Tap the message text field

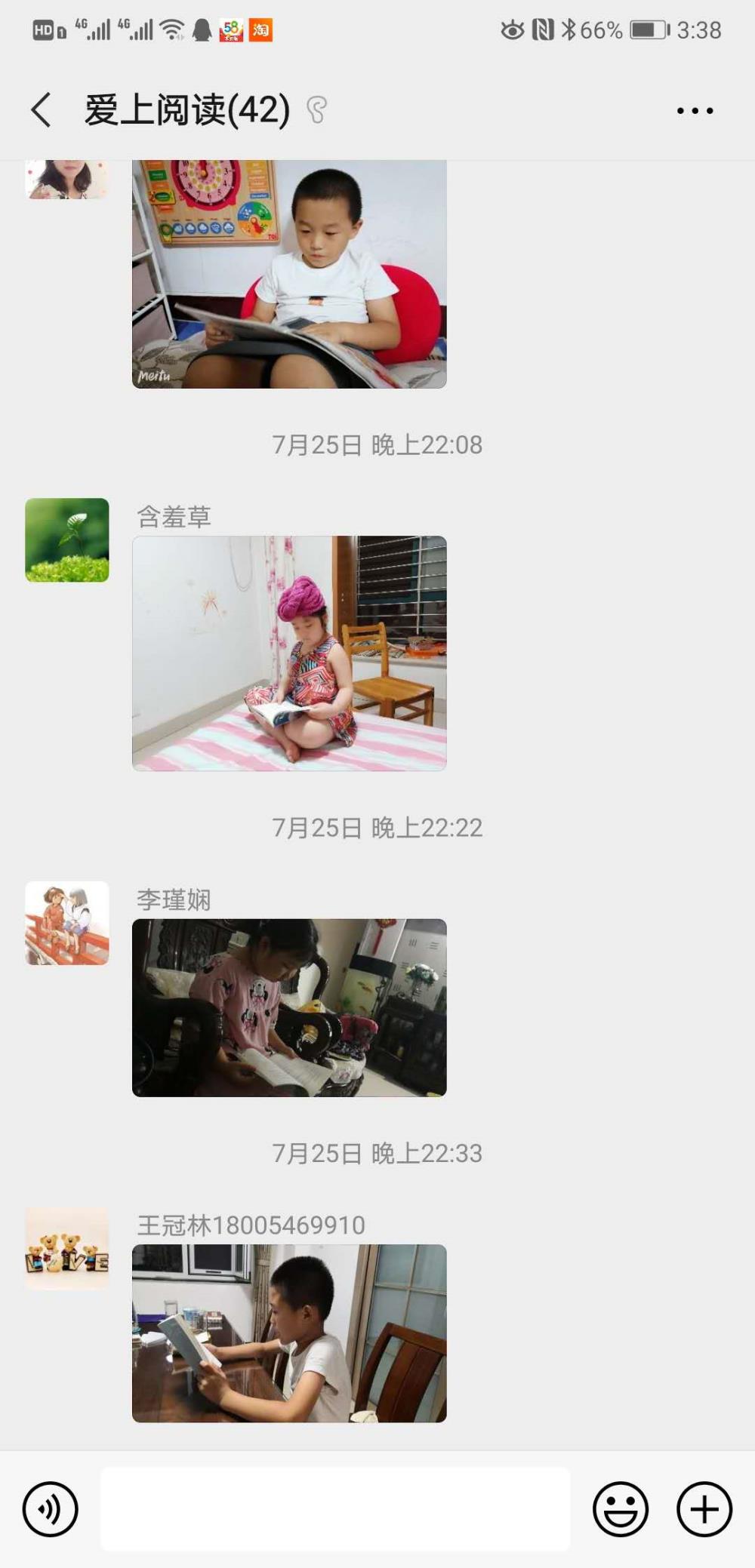335,1509
